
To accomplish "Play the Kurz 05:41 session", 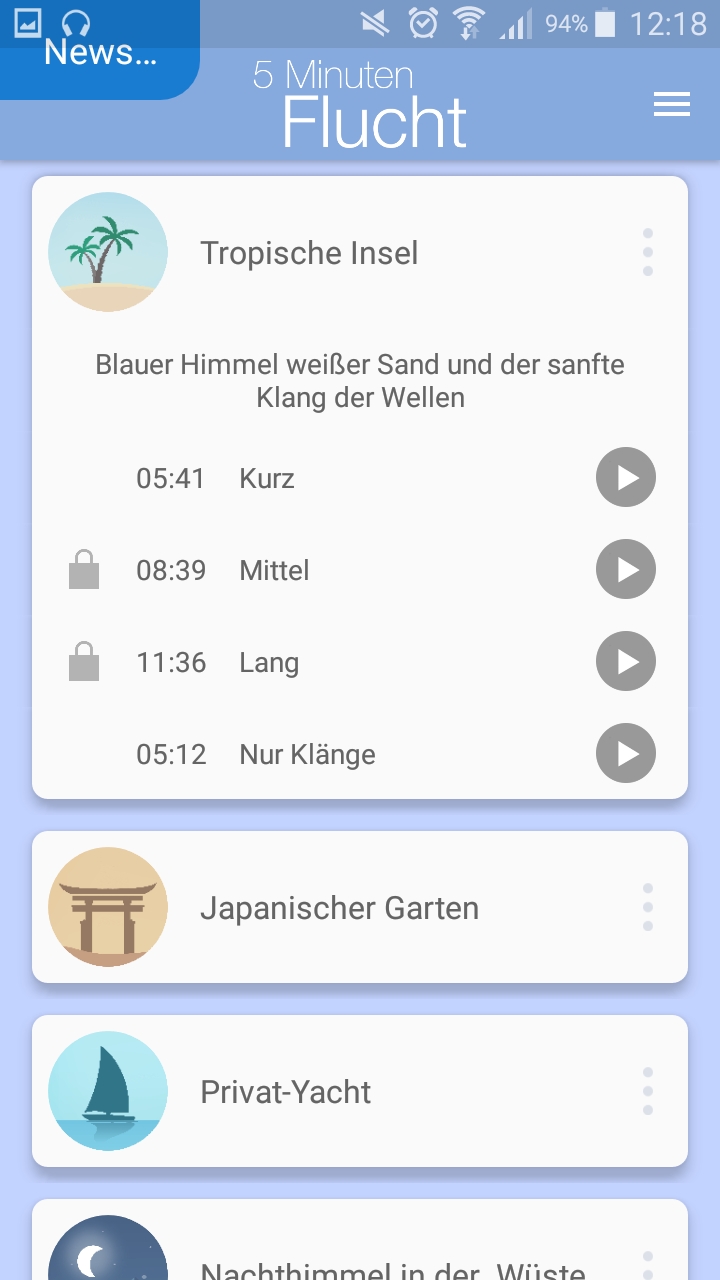I will click(x=626, y=478).
